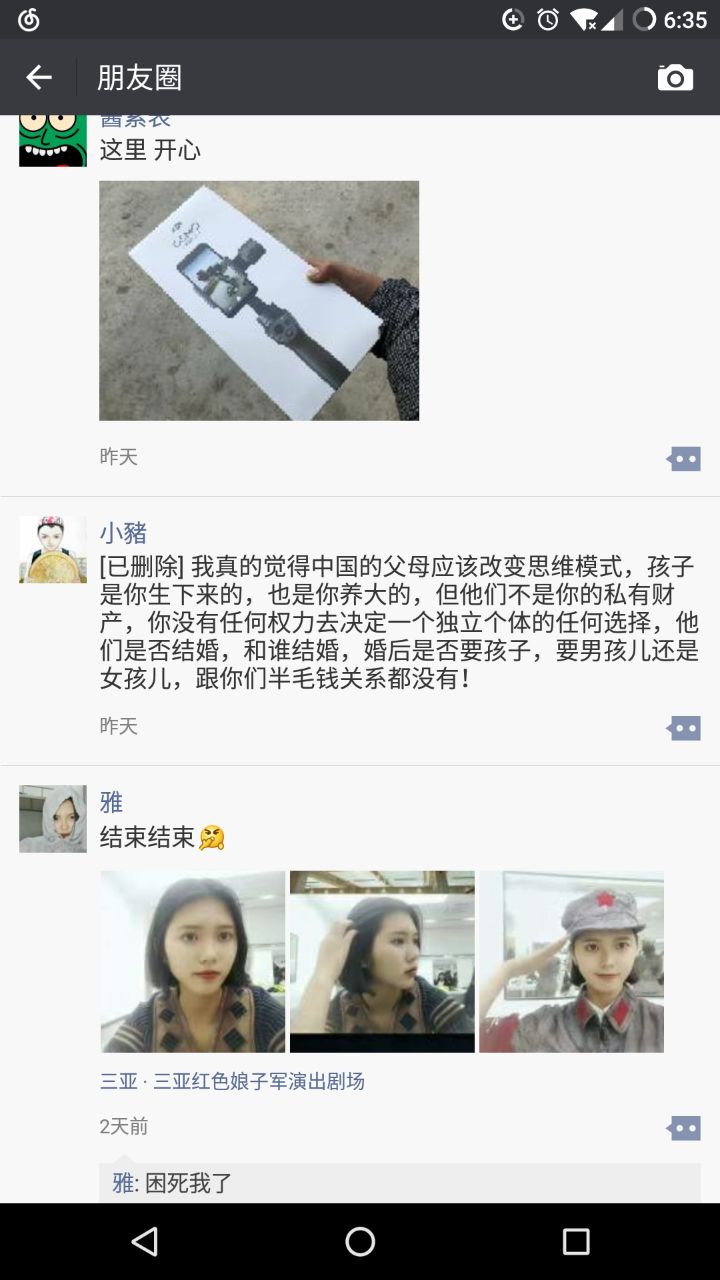Tap the comment icon under 雅's post

click(684, 1128)
